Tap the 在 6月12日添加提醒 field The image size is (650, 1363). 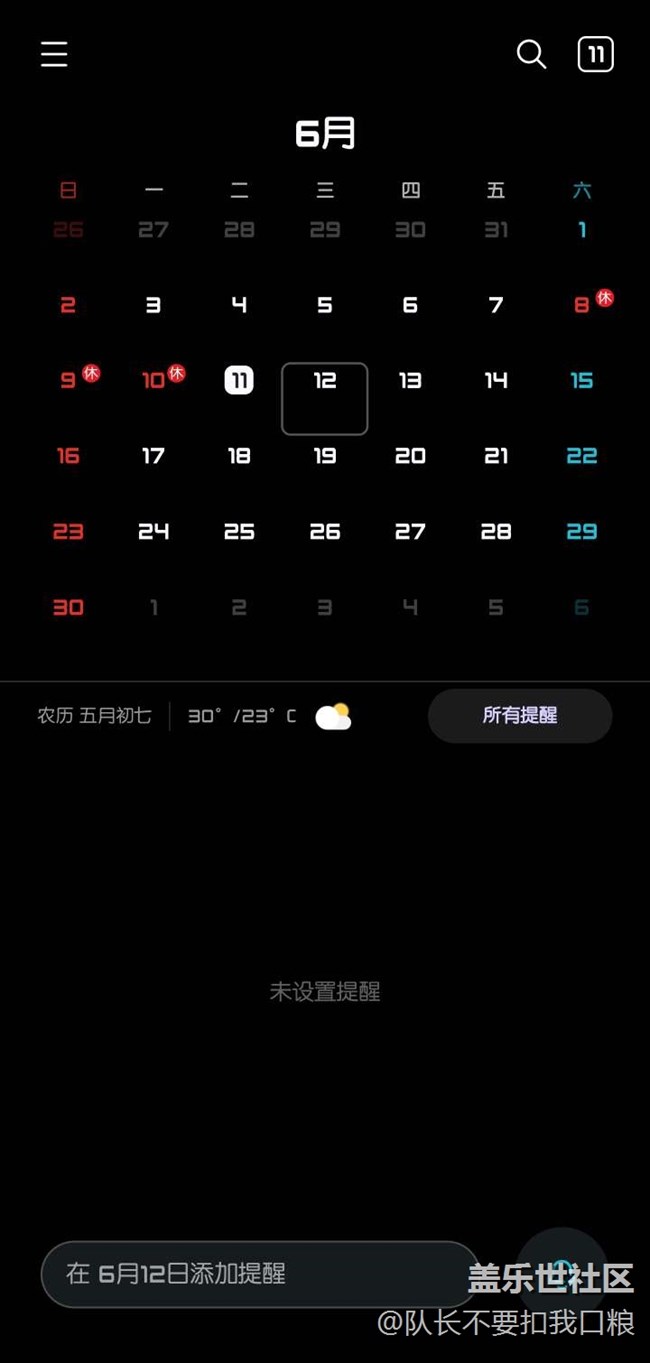click(x=259, y=1274)
